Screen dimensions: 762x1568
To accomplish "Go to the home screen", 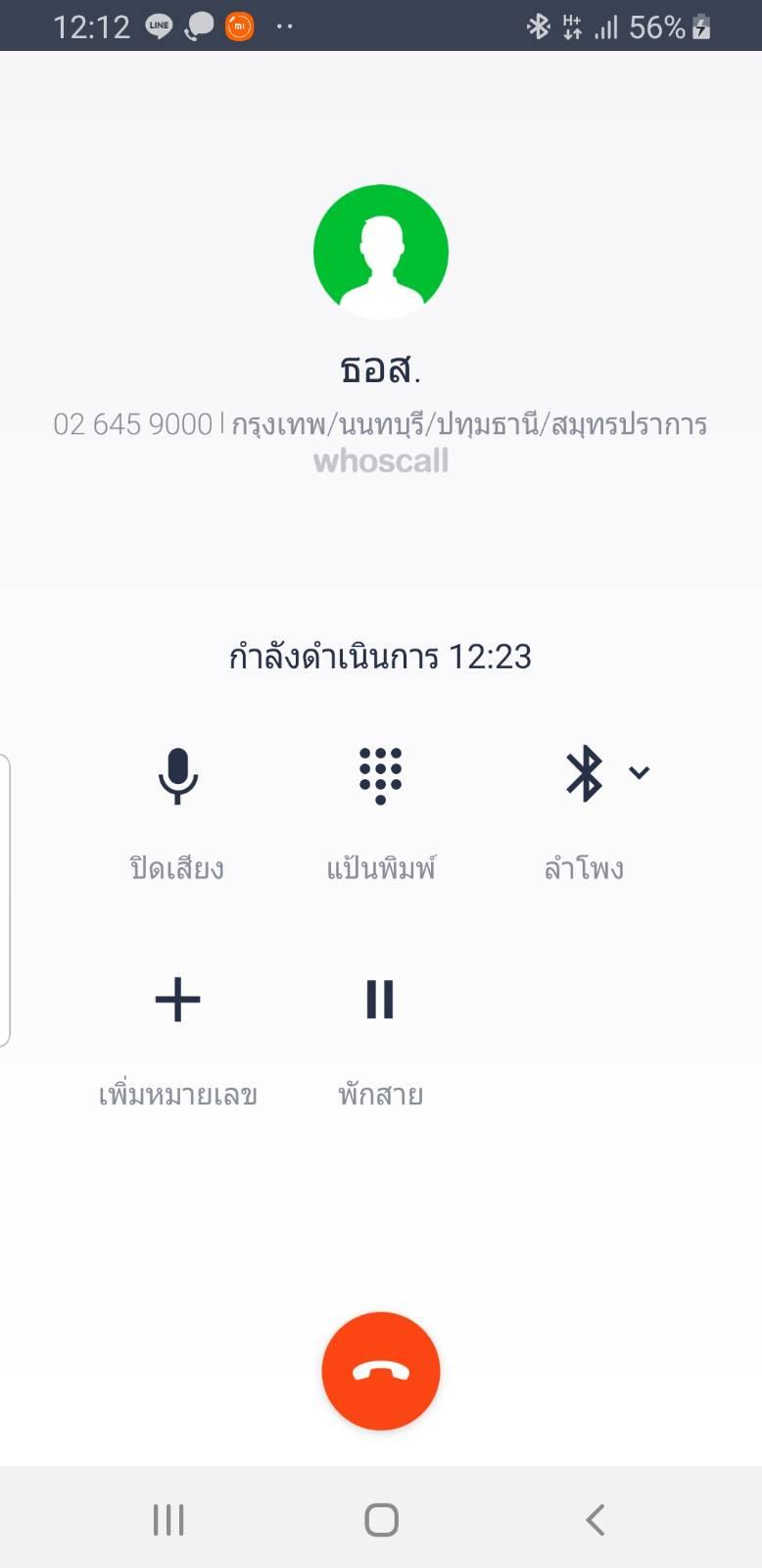I will (x=381, y=1520).
